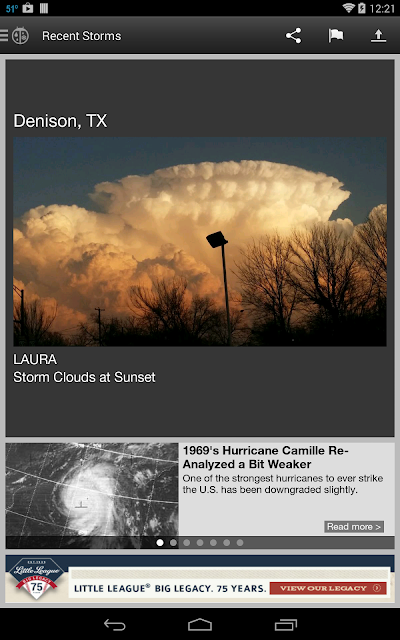This screenshot has height=640, width=400.
Task: Share this storm photo
Action: click(293, 36)
